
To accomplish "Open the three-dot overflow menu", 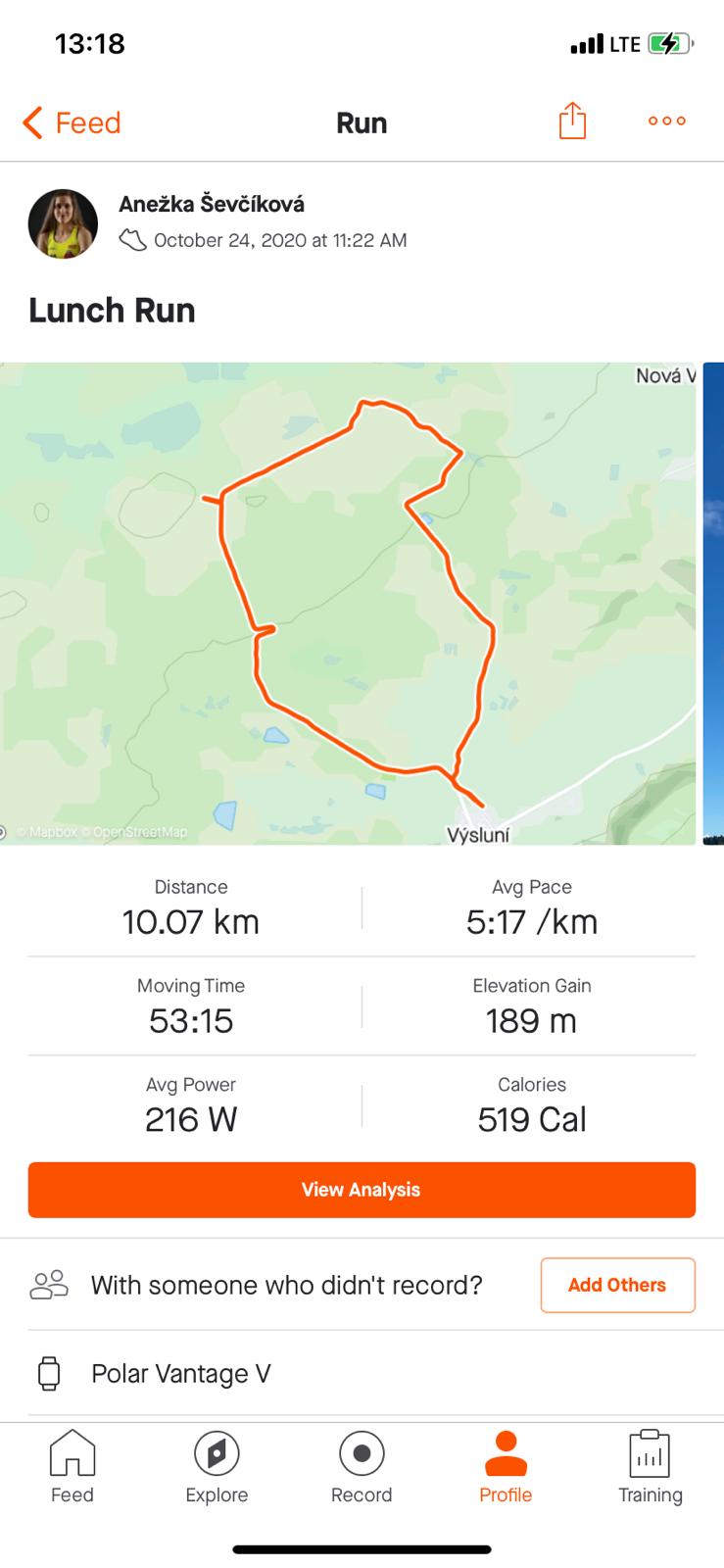I will (667, 122).
